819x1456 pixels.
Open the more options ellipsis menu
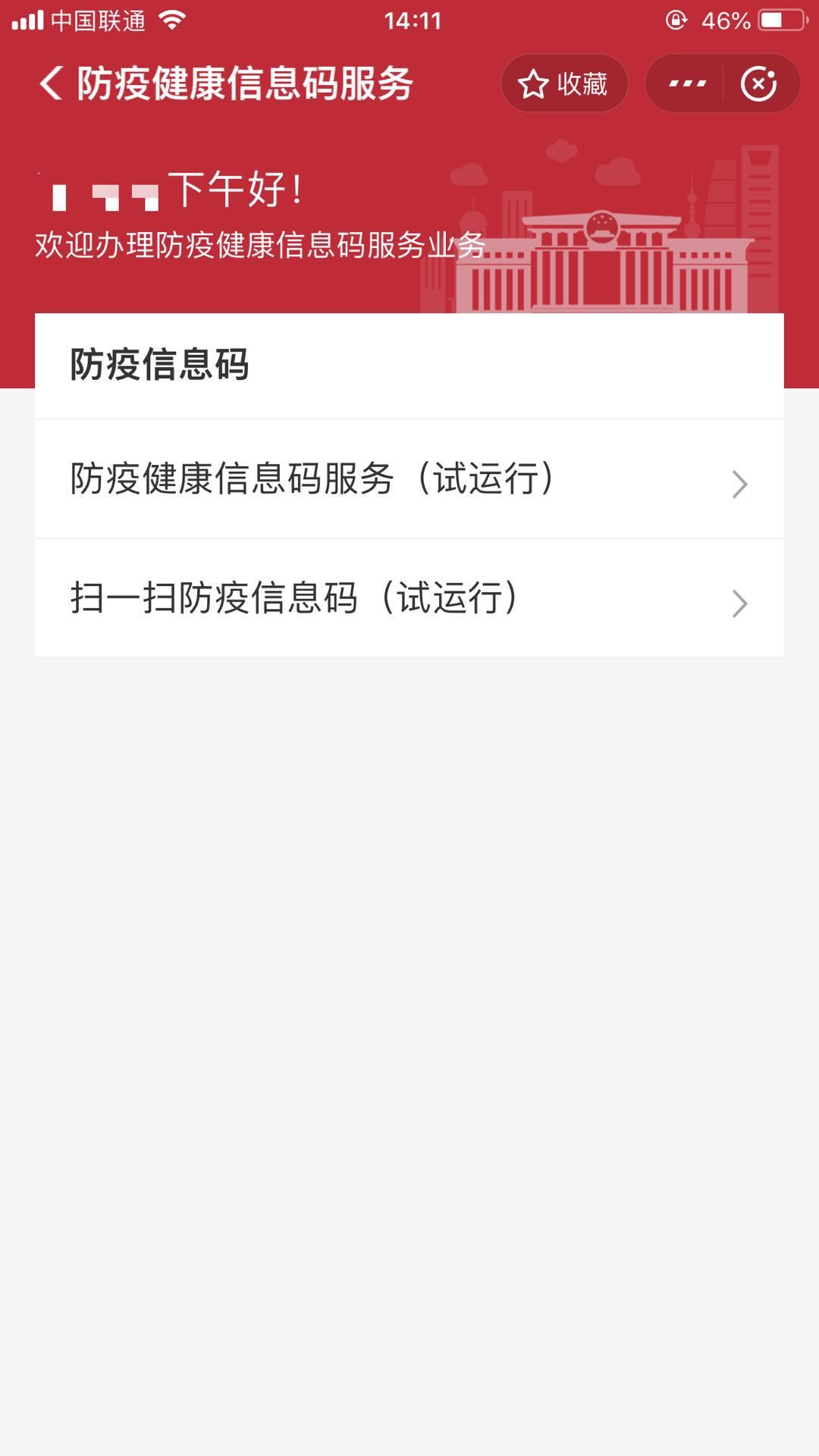686,83
